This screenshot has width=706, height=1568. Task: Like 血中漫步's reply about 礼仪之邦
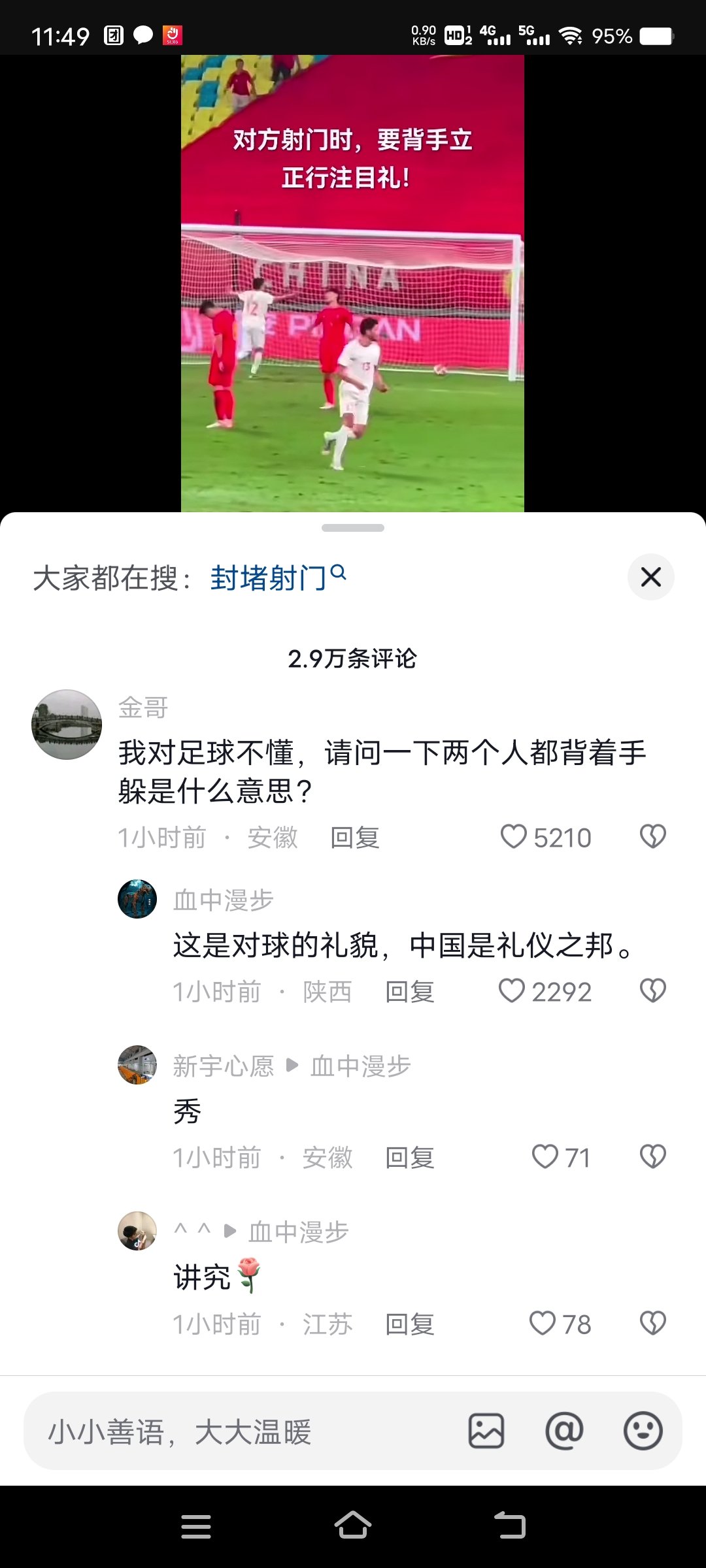tap(512, 991)
